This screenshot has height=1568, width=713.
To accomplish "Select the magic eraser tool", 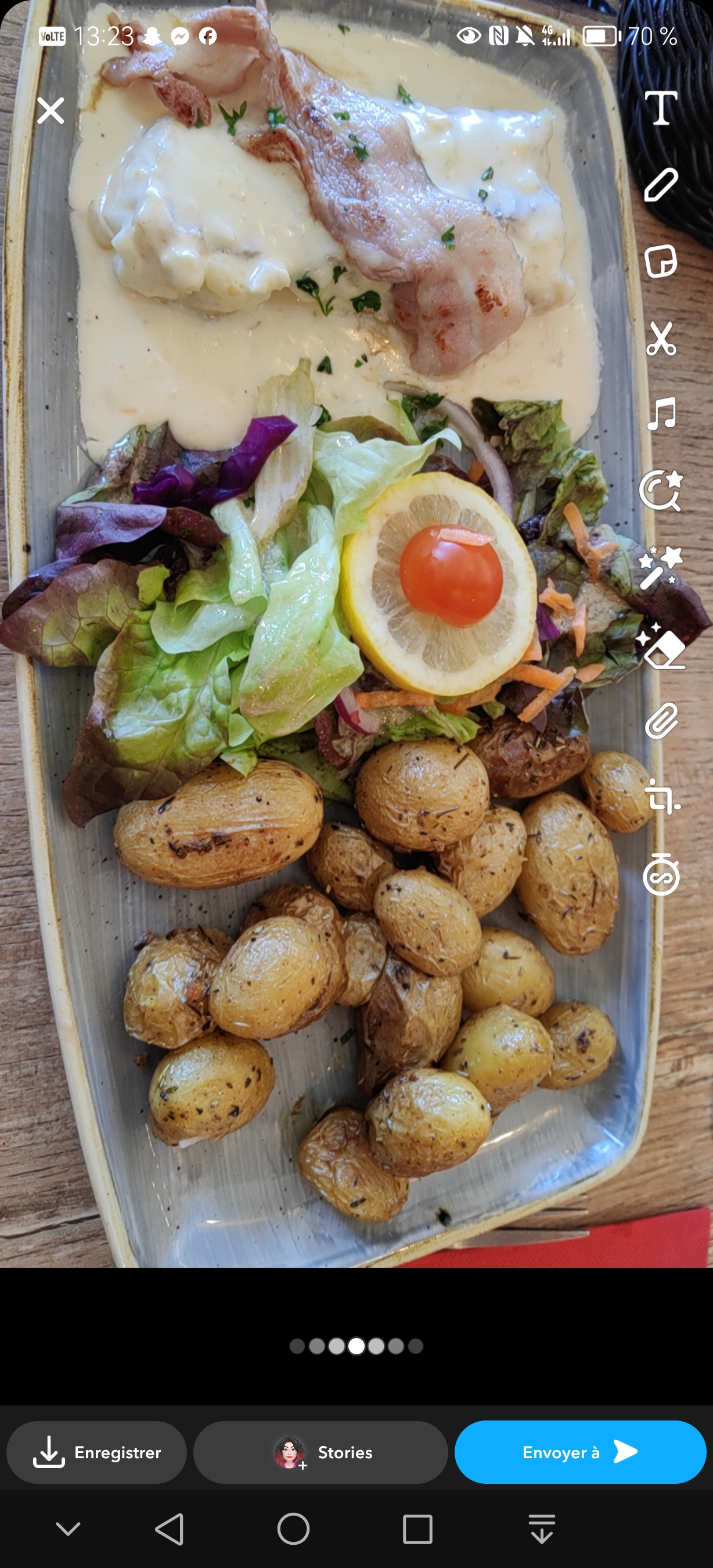I will [661, 645].
